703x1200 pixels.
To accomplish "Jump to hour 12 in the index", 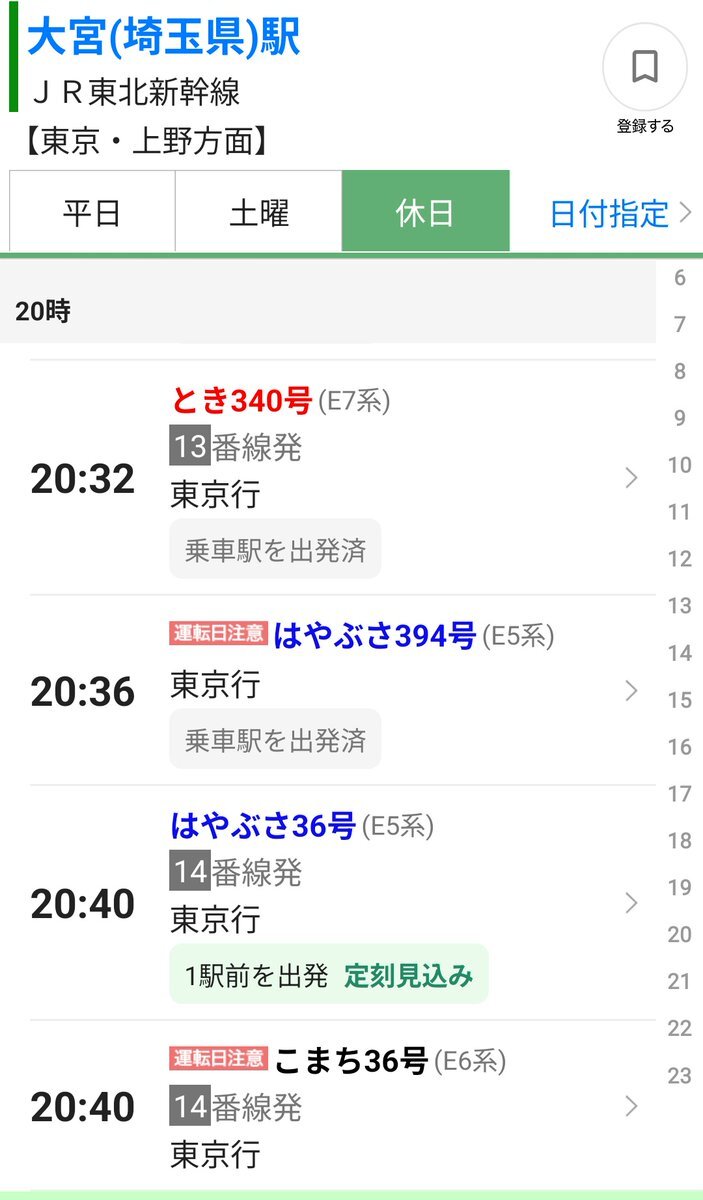I will 680,559.
